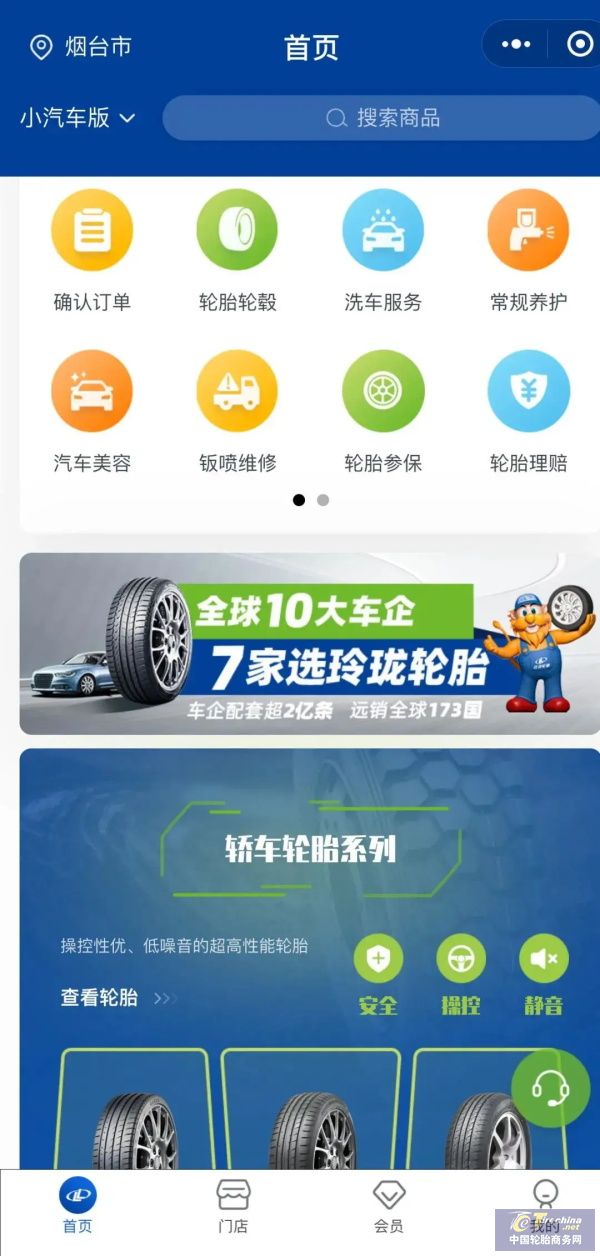This screenshot has height=1256, width=600.
Task: Tap the 查看轮胎 link
Action: pos(100,998)
